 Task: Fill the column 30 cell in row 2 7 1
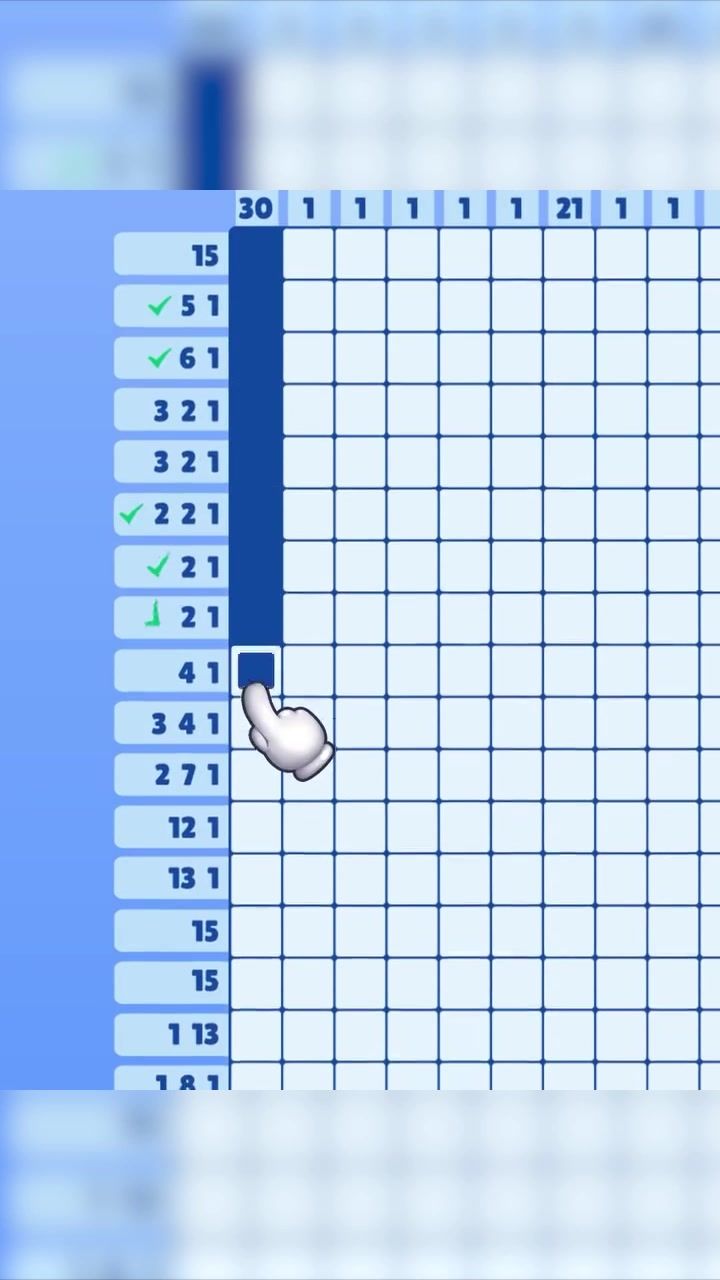tap(256, 775)
